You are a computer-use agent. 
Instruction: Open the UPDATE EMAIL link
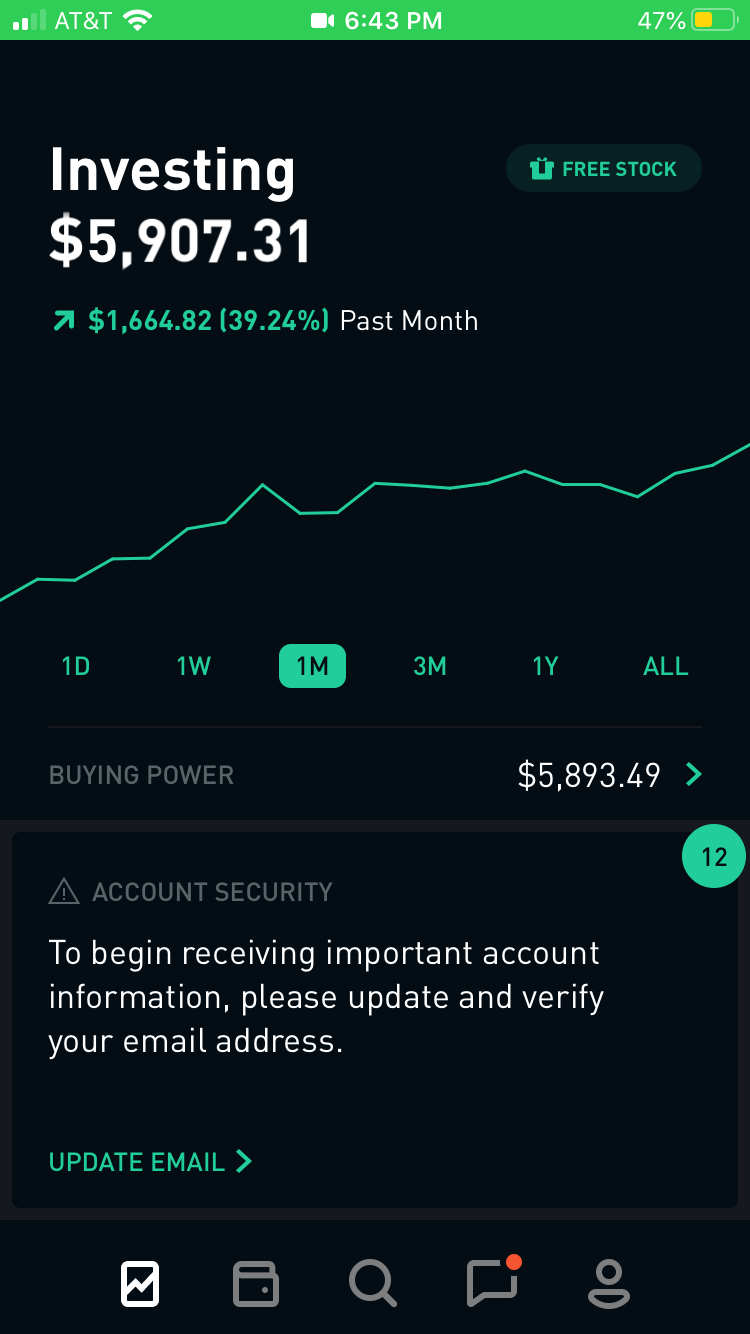tap(137, 1162)
